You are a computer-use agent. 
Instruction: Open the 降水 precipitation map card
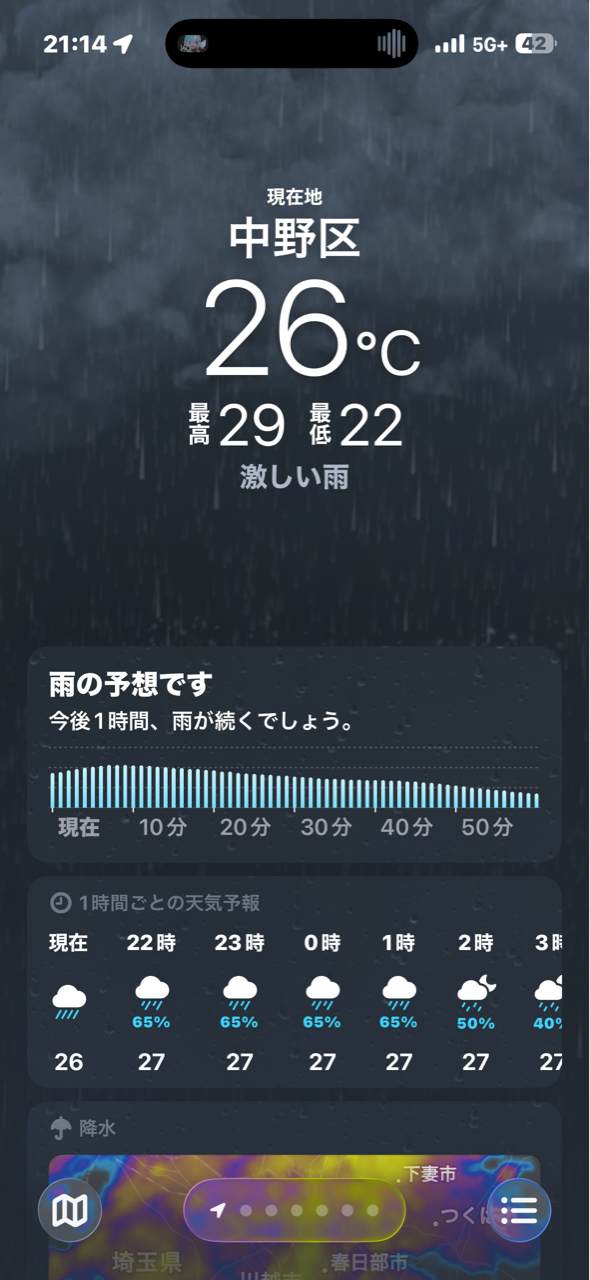click(x=295, y=1191)
